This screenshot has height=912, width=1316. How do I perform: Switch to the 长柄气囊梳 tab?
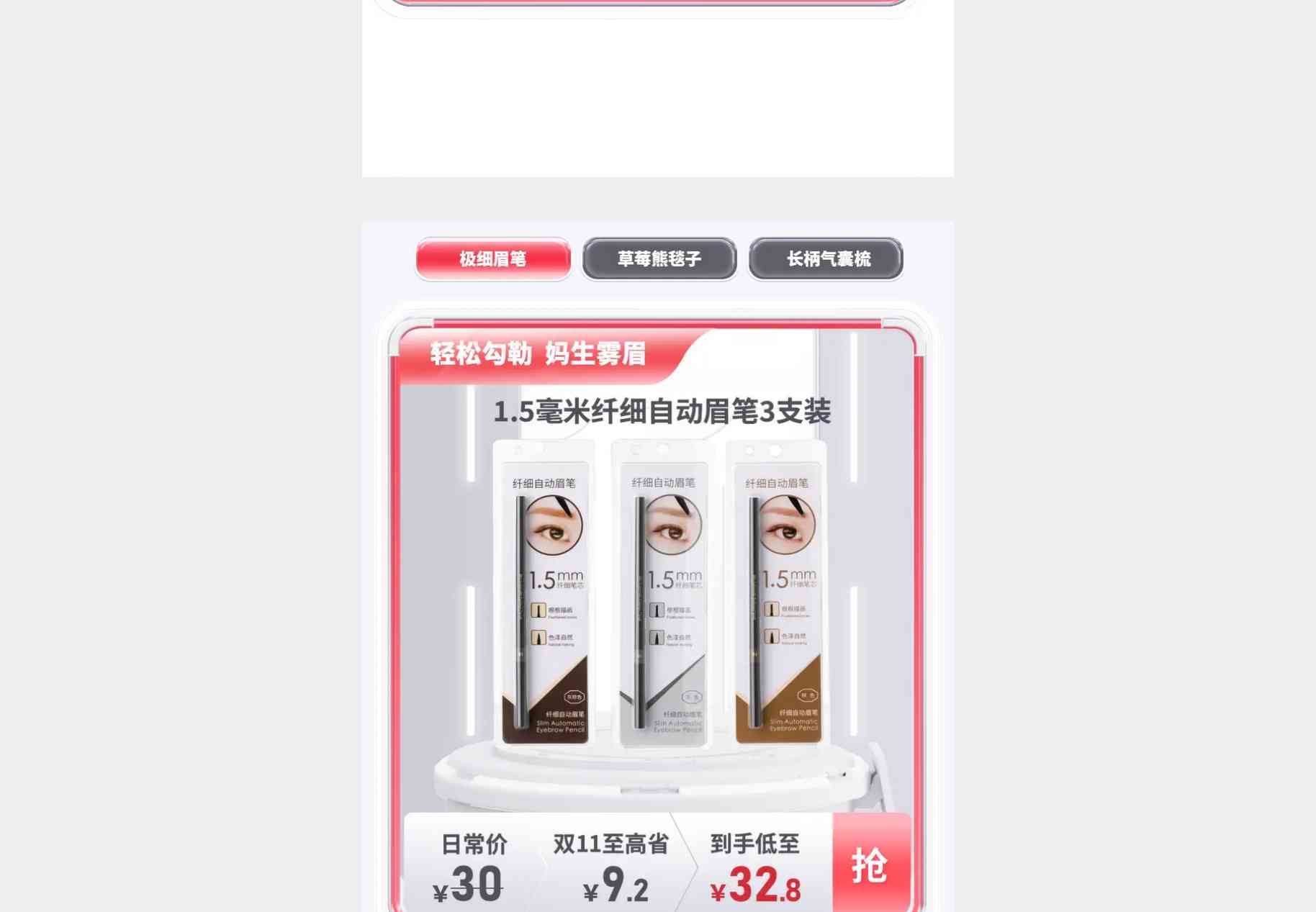pos(826,258)
